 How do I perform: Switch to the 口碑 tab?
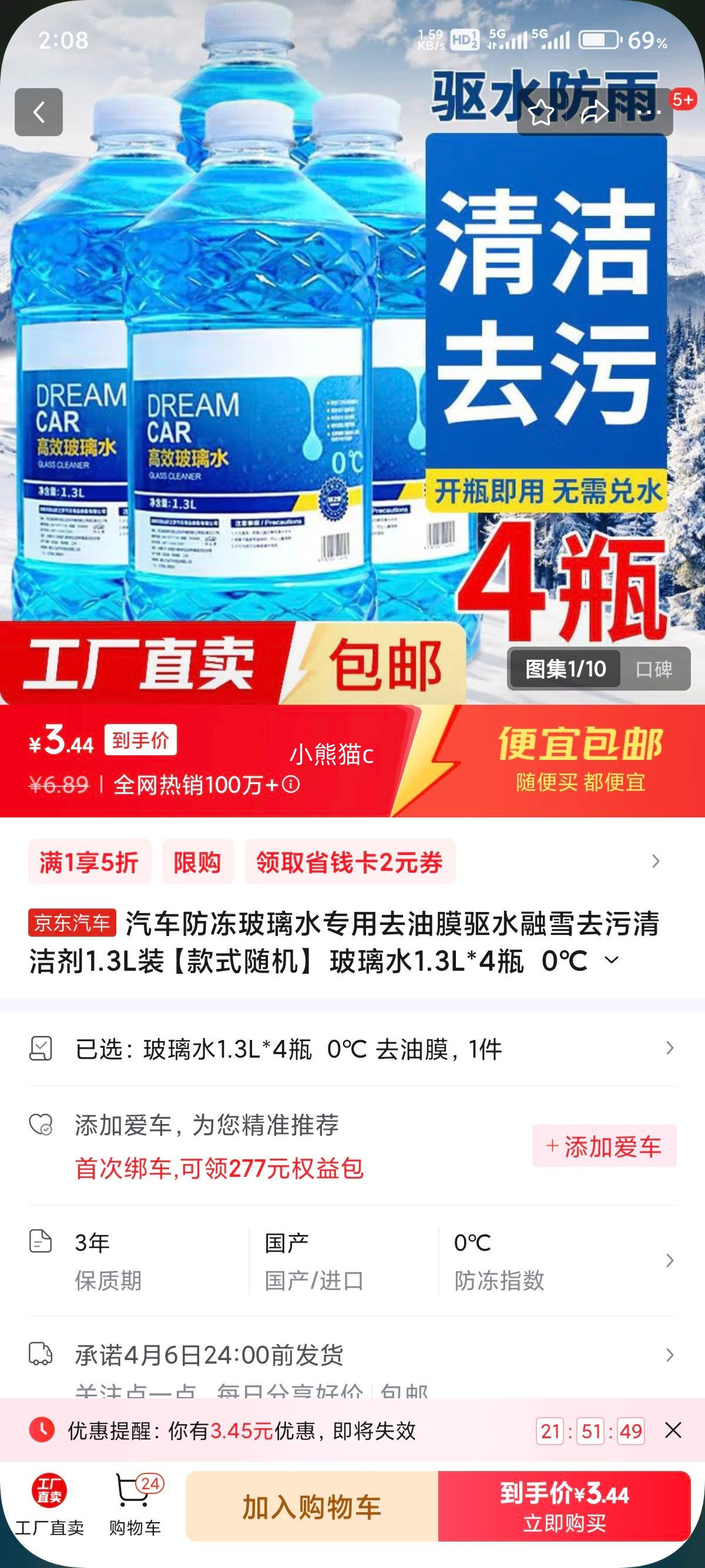[654, 669]
